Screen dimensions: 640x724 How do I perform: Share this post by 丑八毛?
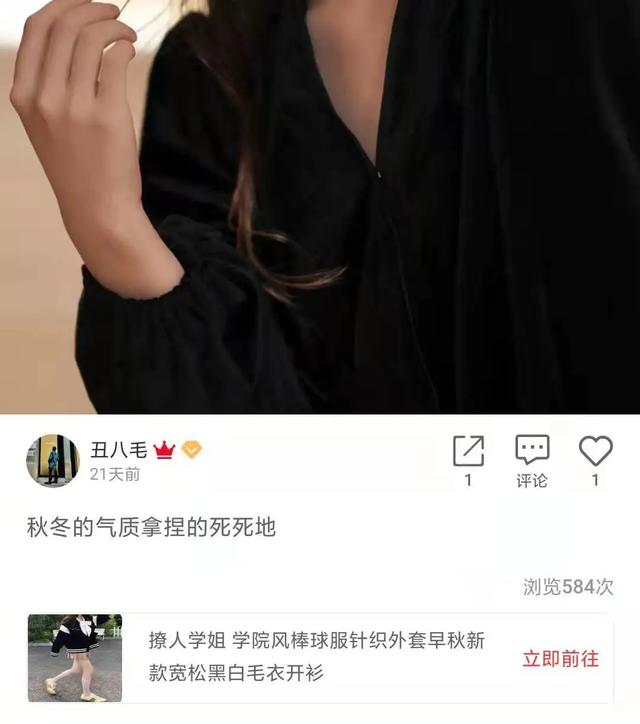468,452
